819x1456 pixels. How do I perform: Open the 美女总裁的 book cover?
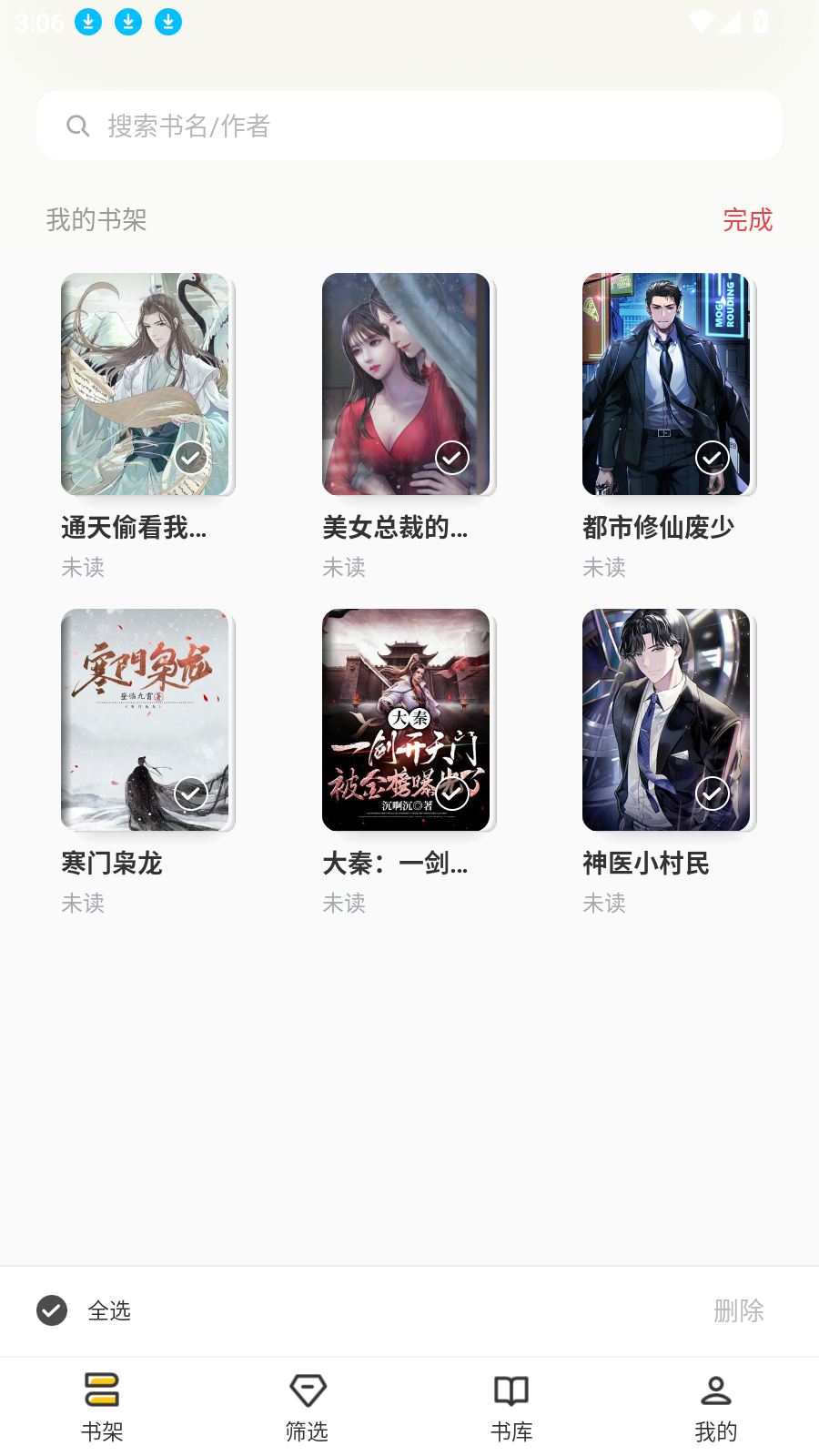point(405,384)
